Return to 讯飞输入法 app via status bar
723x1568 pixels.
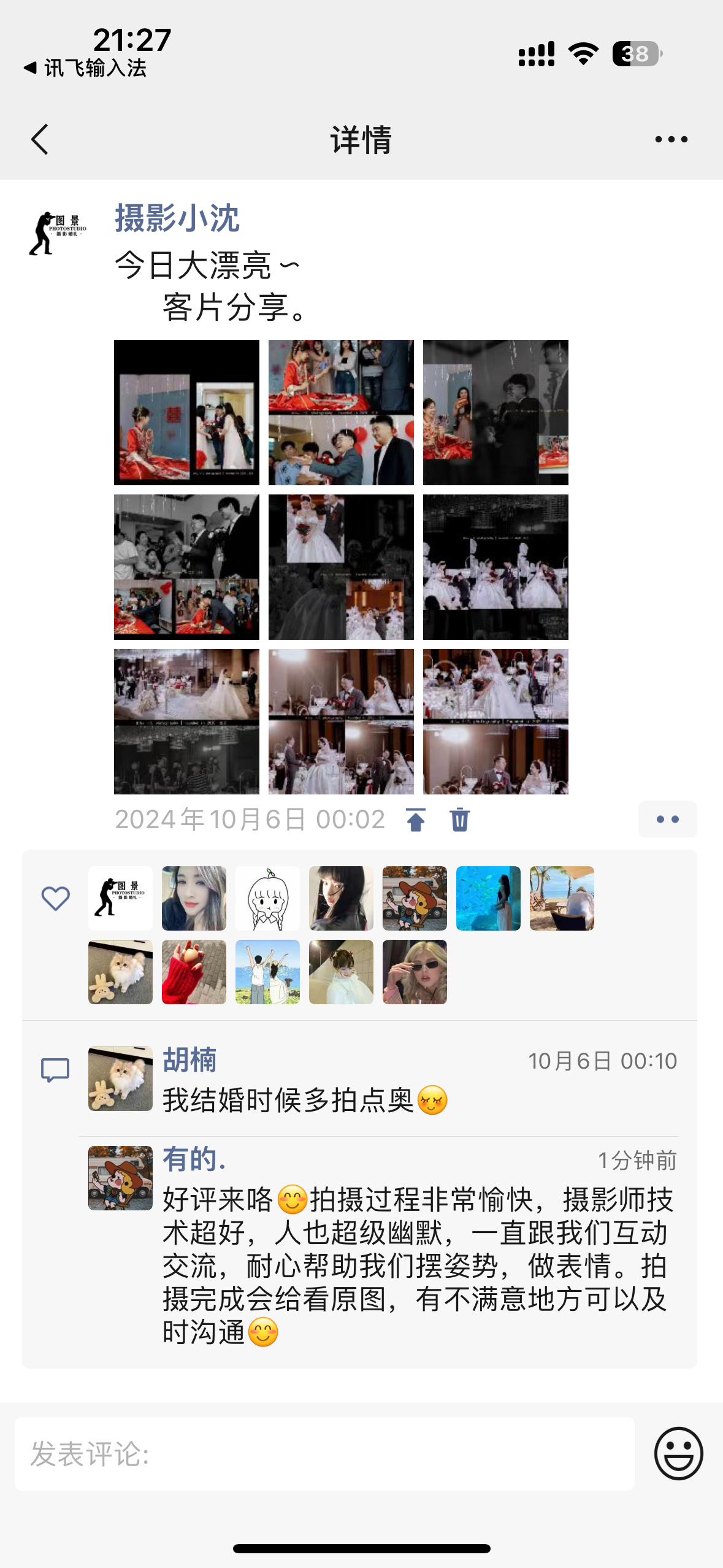(86, 68)
